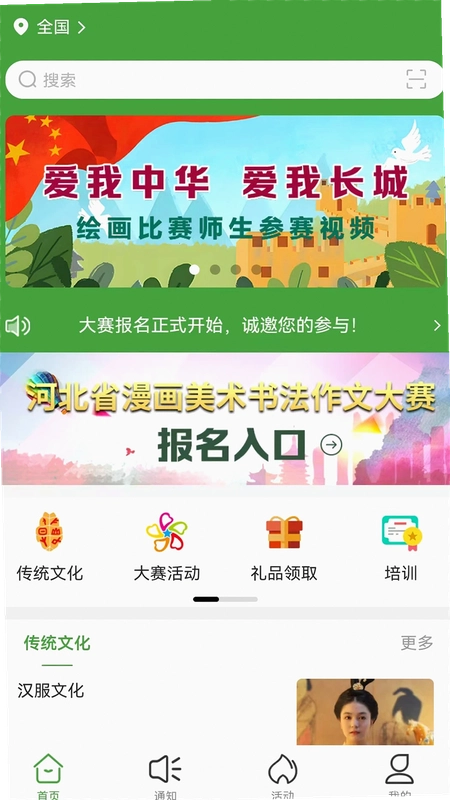Tap the 搜索 search box
Screen dimensions: 450x800
(x=224, y=80)
